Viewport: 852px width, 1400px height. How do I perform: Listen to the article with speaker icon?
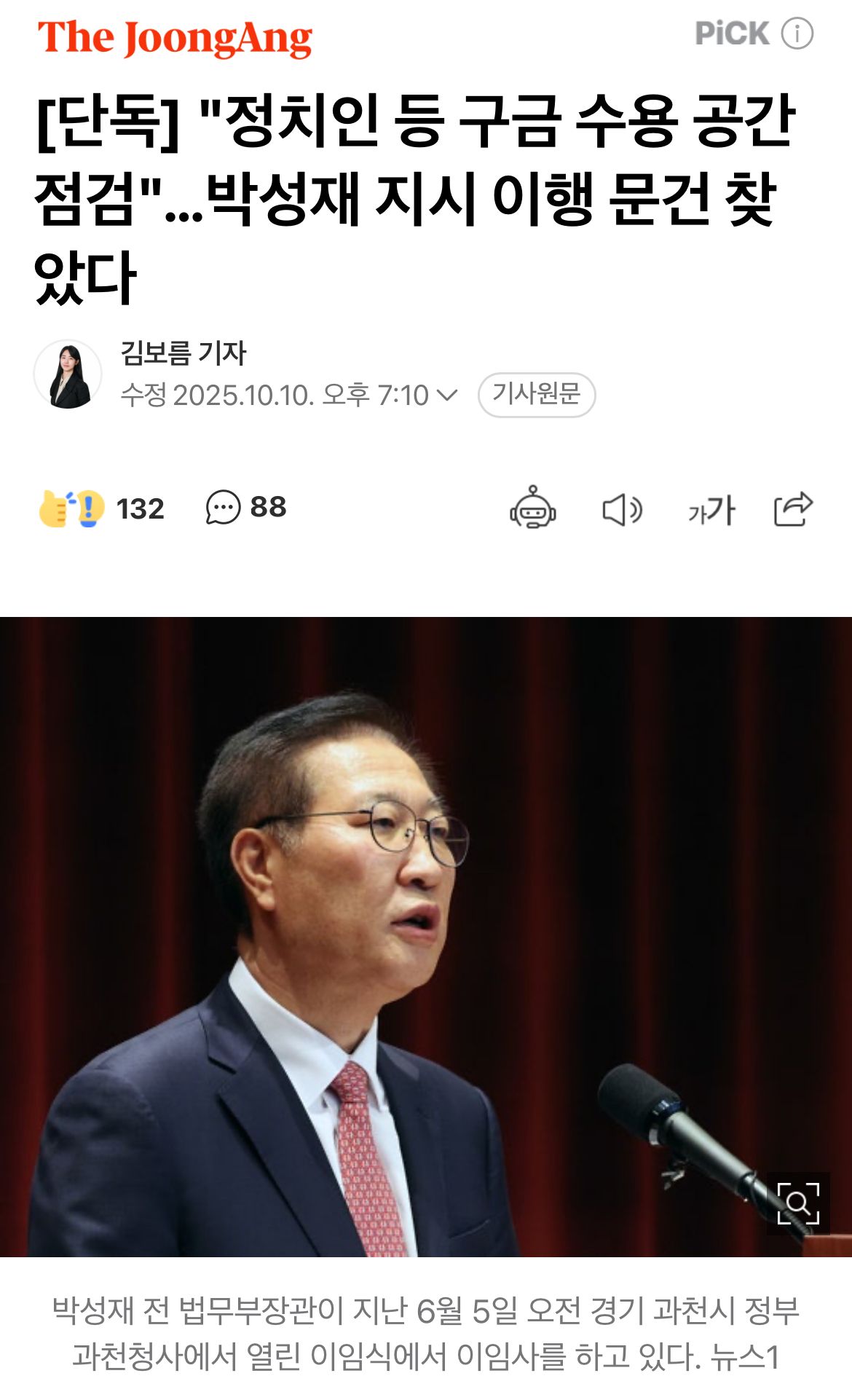[x=622, y=509]
